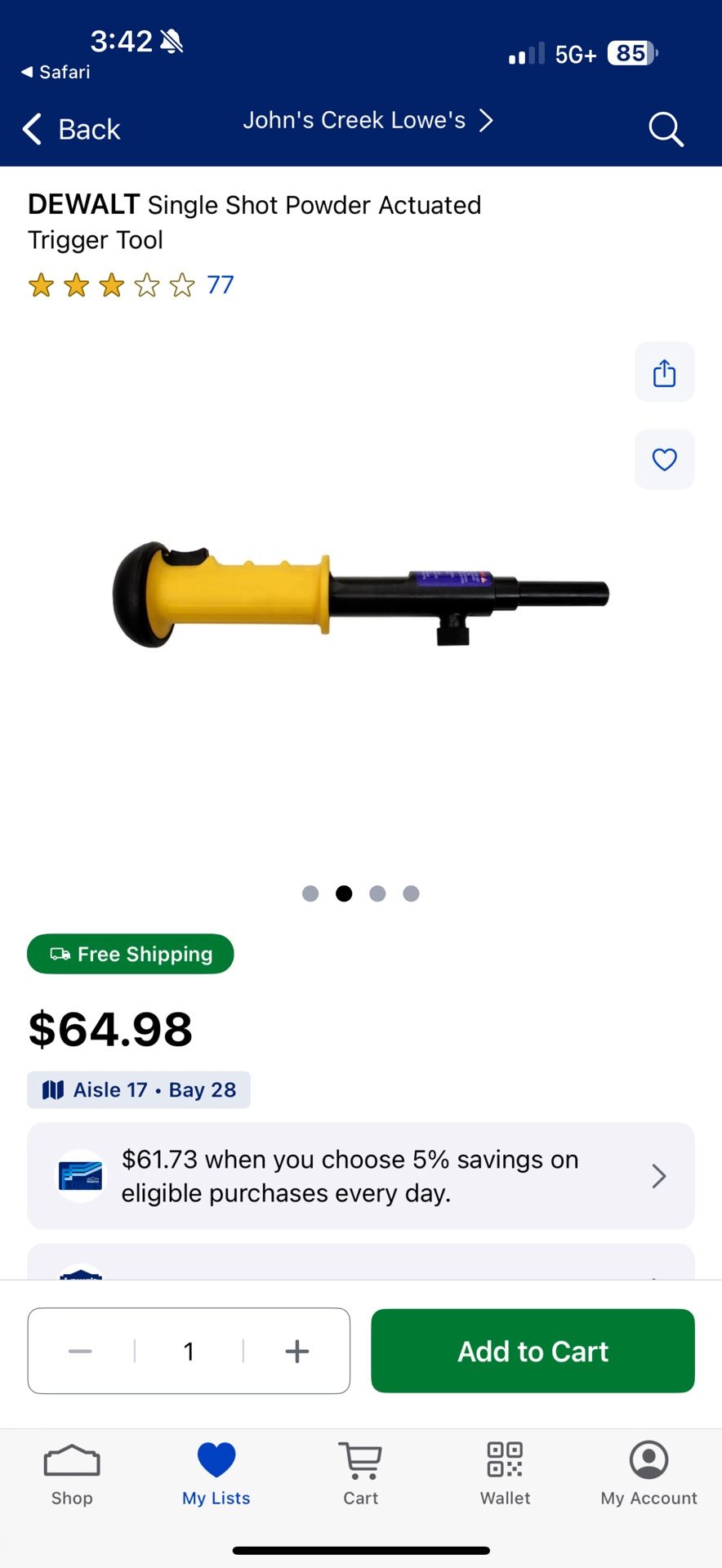Share this DEWALT trigger tool
This screenshot has width=722, height=1568.
click(664, 372)
